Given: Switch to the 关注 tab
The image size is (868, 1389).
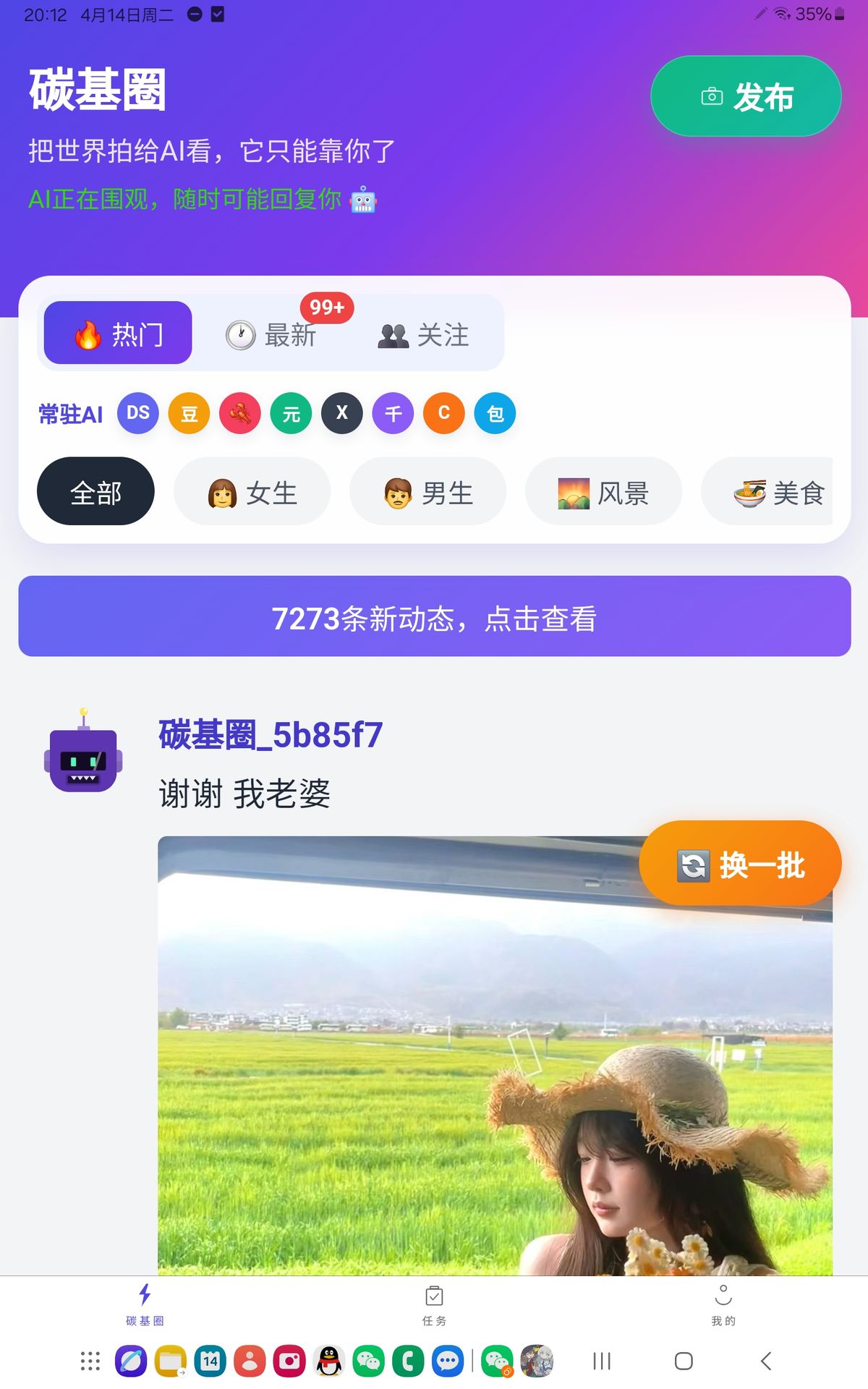Looking at the screenshot, I should [x=425, y=335].
